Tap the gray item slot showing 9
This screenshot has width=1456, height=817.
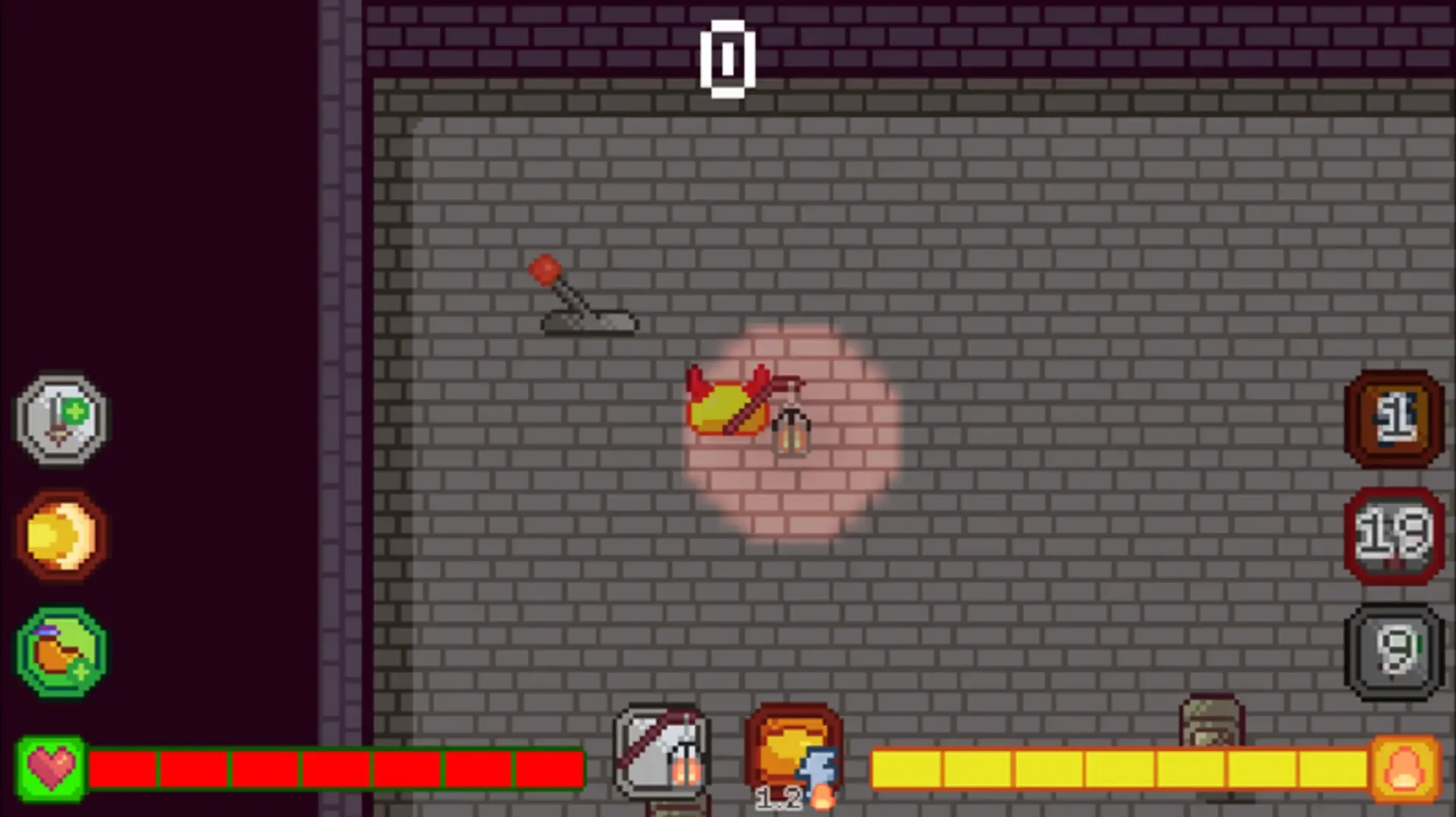pos(1394,652)
